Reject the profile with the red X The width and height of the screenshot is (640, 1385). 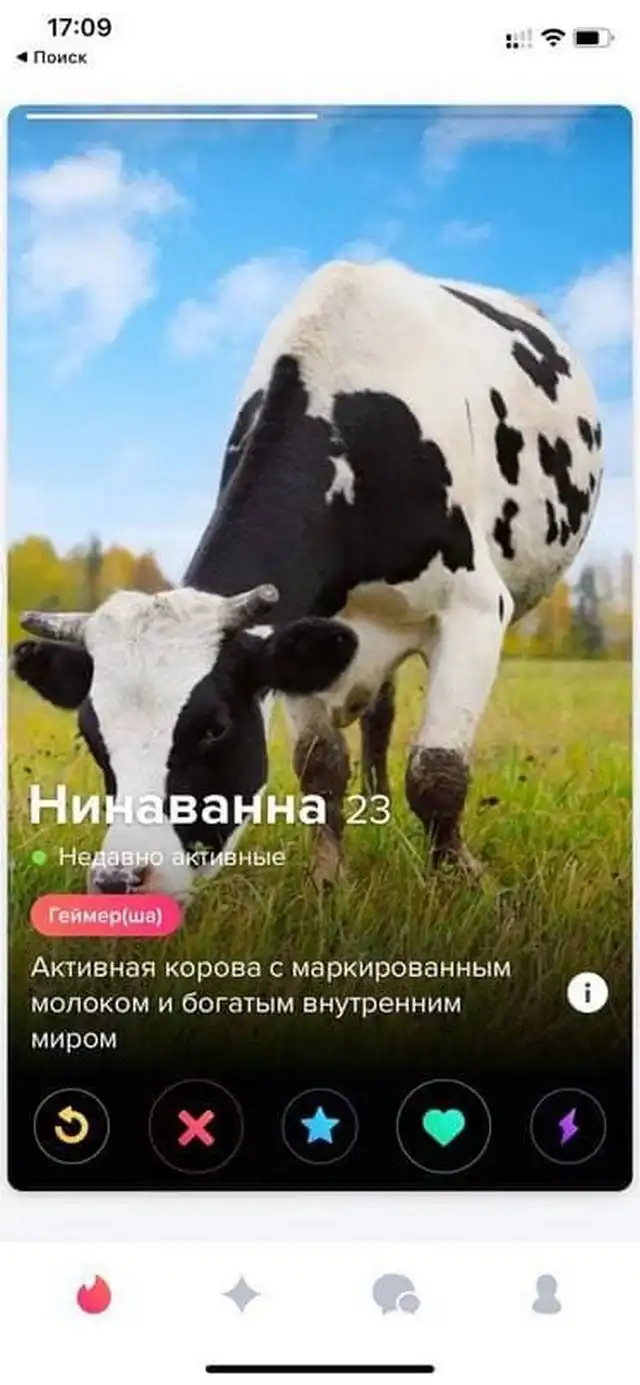(x=196, y=1126)
